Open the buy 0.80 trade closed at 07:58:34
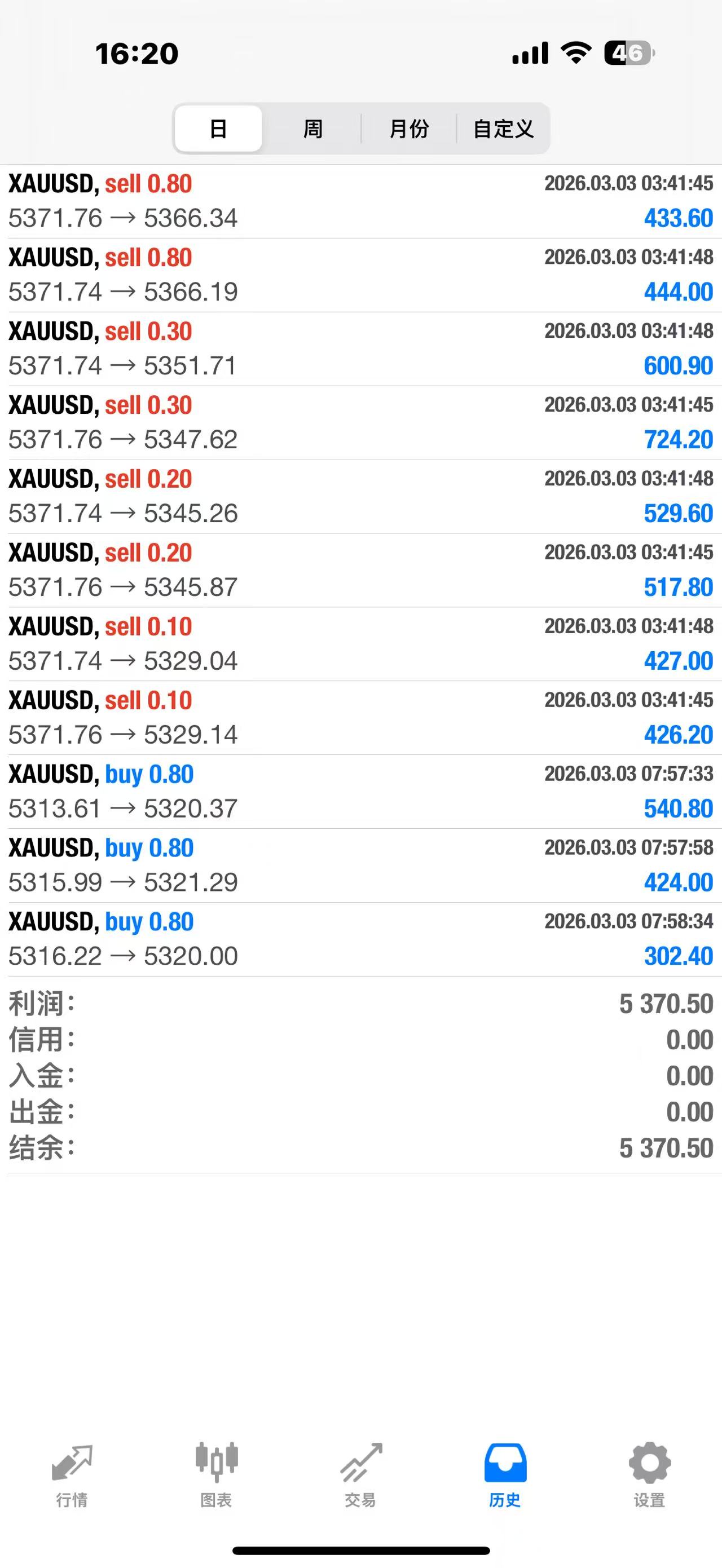 (x=361, y=939)
